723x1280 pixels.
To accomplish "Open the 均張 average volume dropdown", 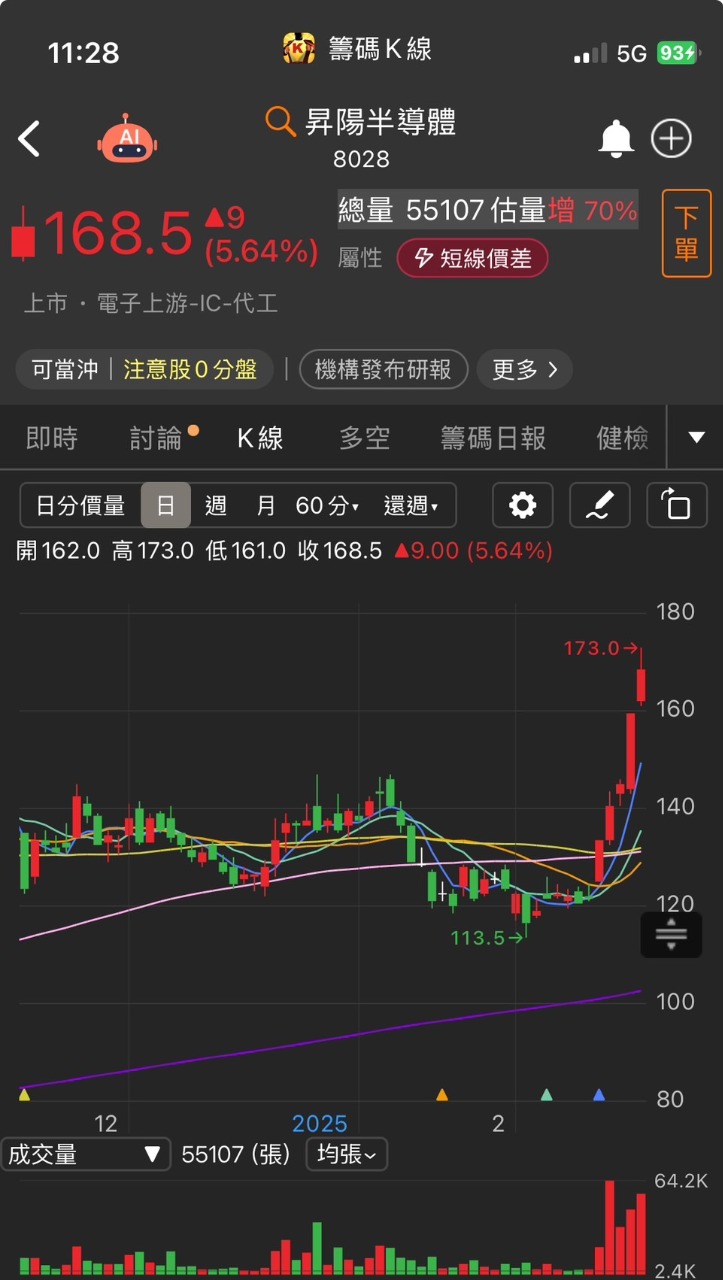I will (x=346, y=1154).
